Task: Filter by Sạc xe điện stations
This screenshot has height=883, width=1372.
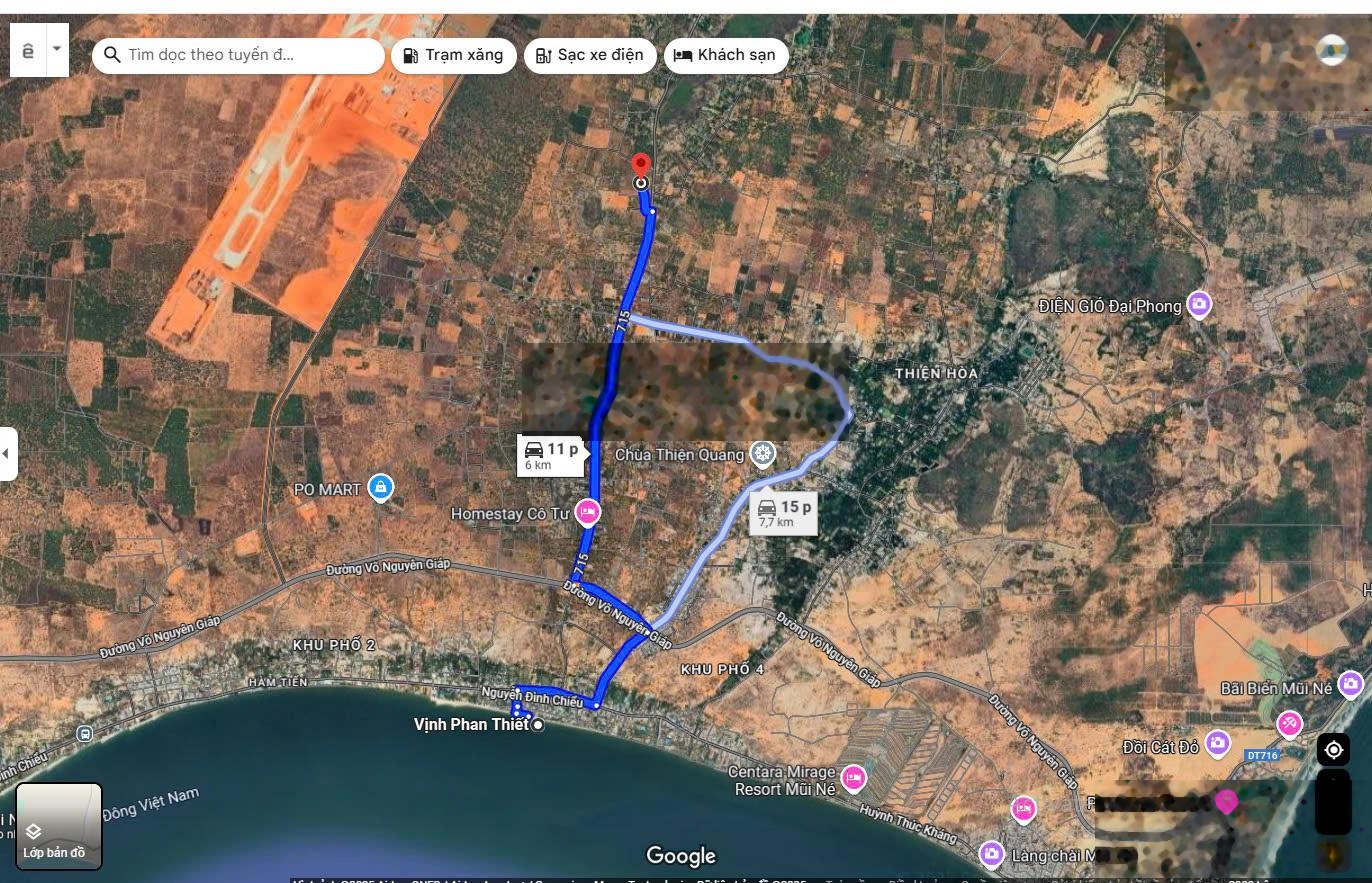Action: (x=590, y=55)
